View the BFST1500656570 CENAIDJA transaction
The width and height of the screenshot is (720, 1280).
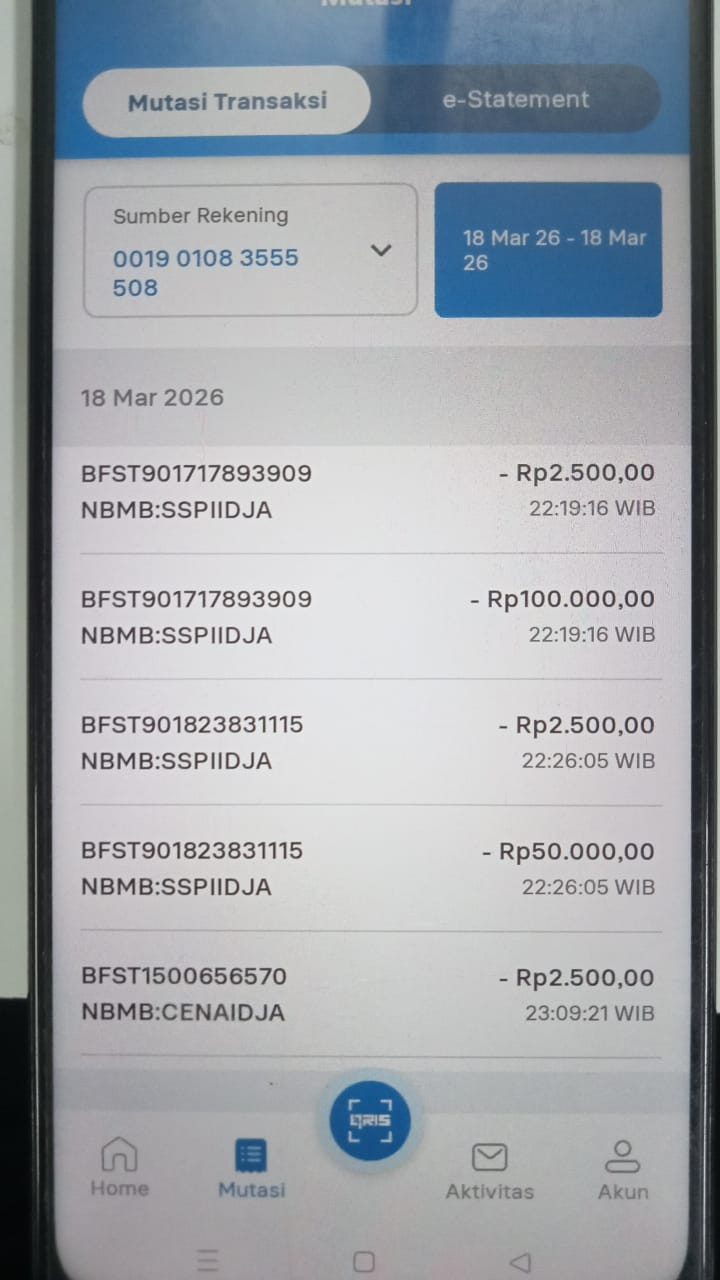[370, 994]
